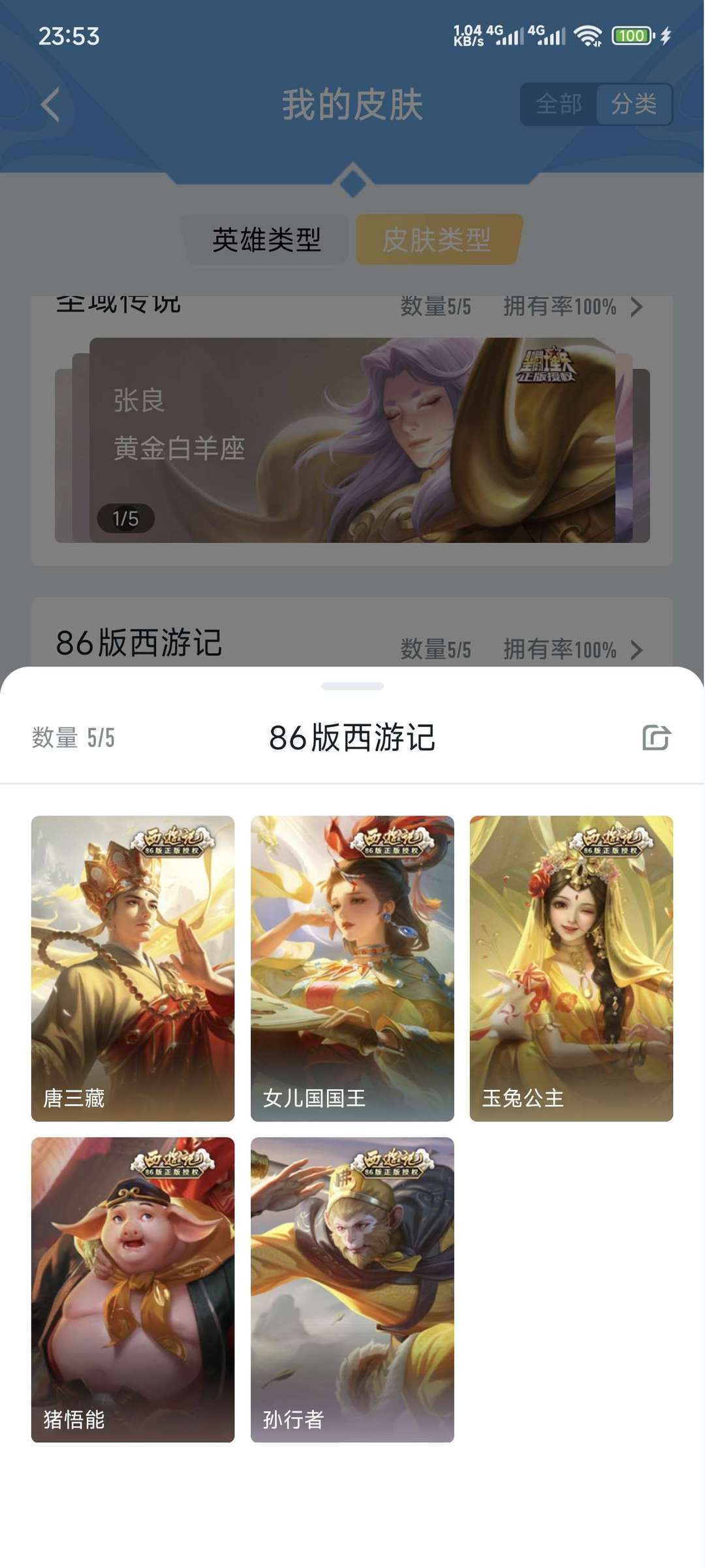Image resolution: width=705 pixels, height=1568 pixels.
Task: Open the 张良 黄金白羊座 skin banner
Action: click(352, 440)
